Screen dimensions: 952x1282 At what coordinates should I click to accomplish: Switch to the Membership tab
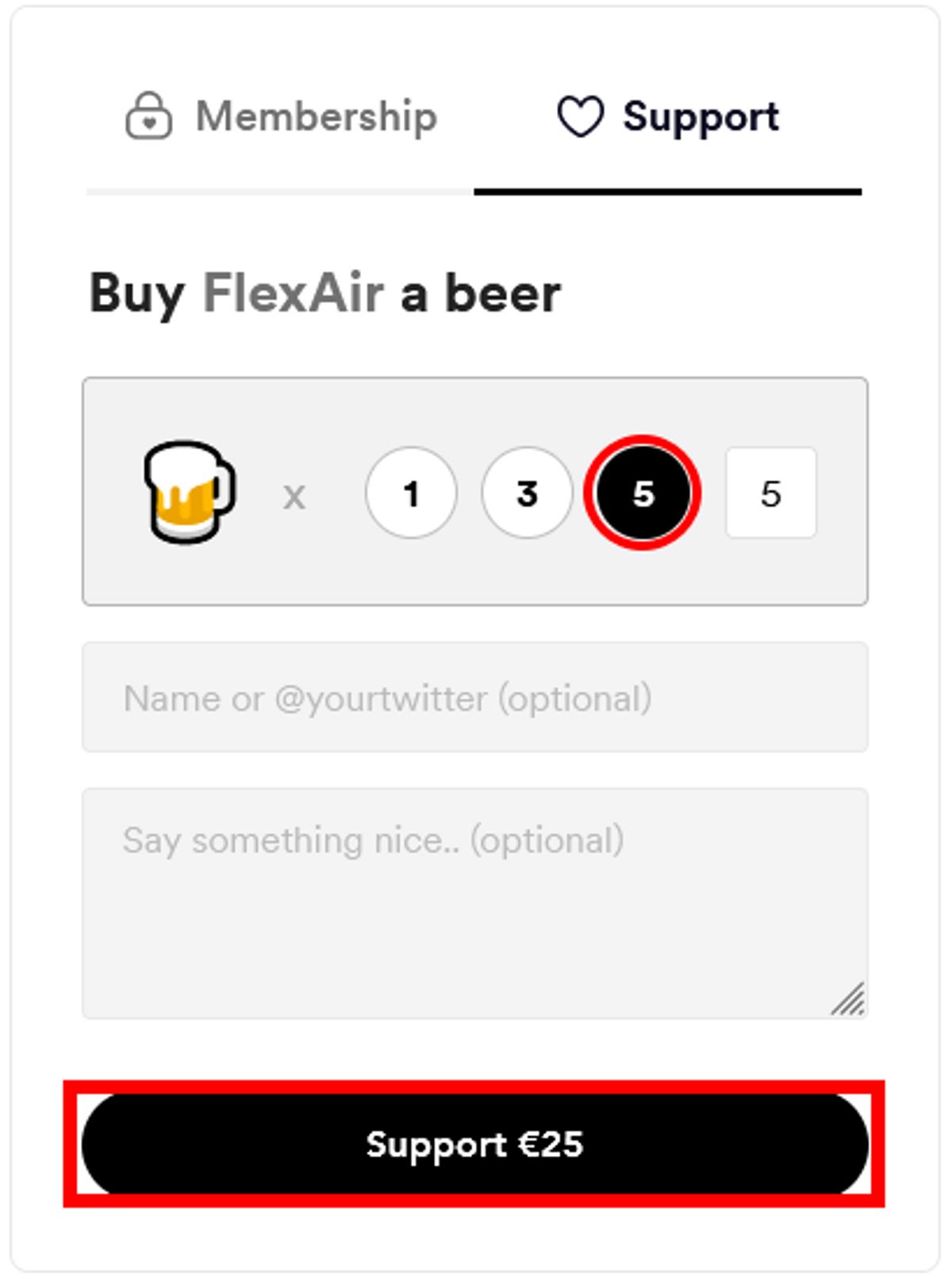click(x=282, y=117)
